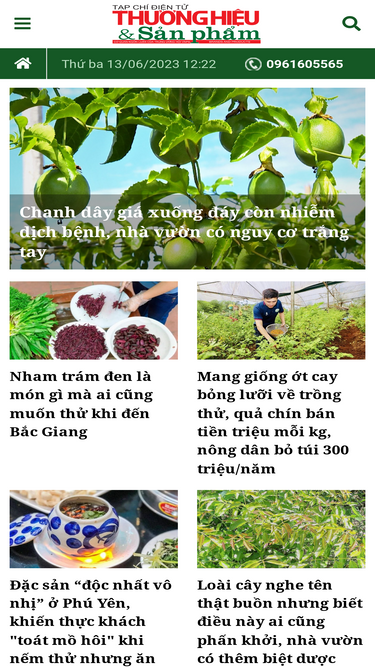
Task: Read the Mang giống ớt cay headline
Action: click(273, 422)
